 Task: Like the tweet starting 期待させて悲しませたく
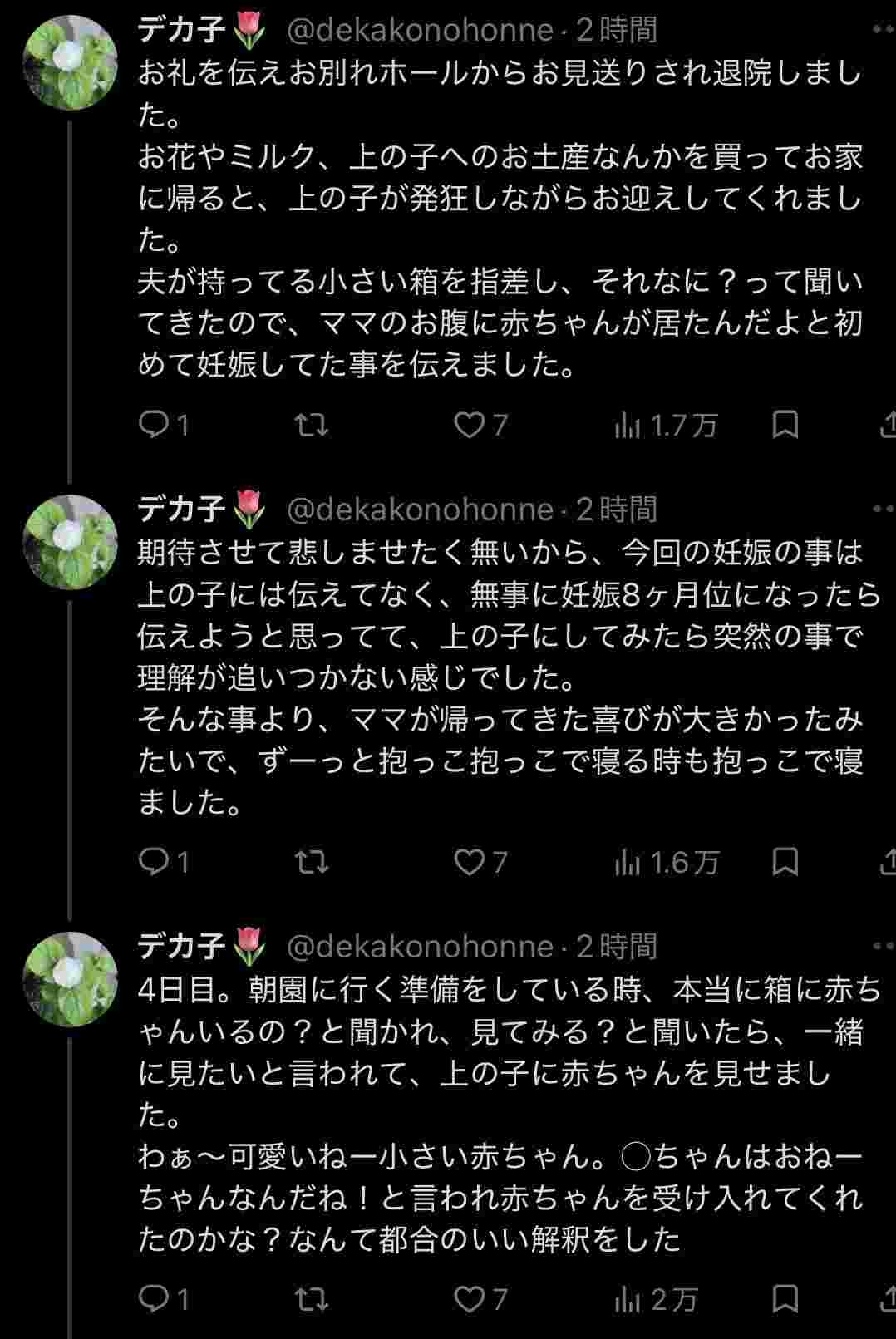(470, 862)
